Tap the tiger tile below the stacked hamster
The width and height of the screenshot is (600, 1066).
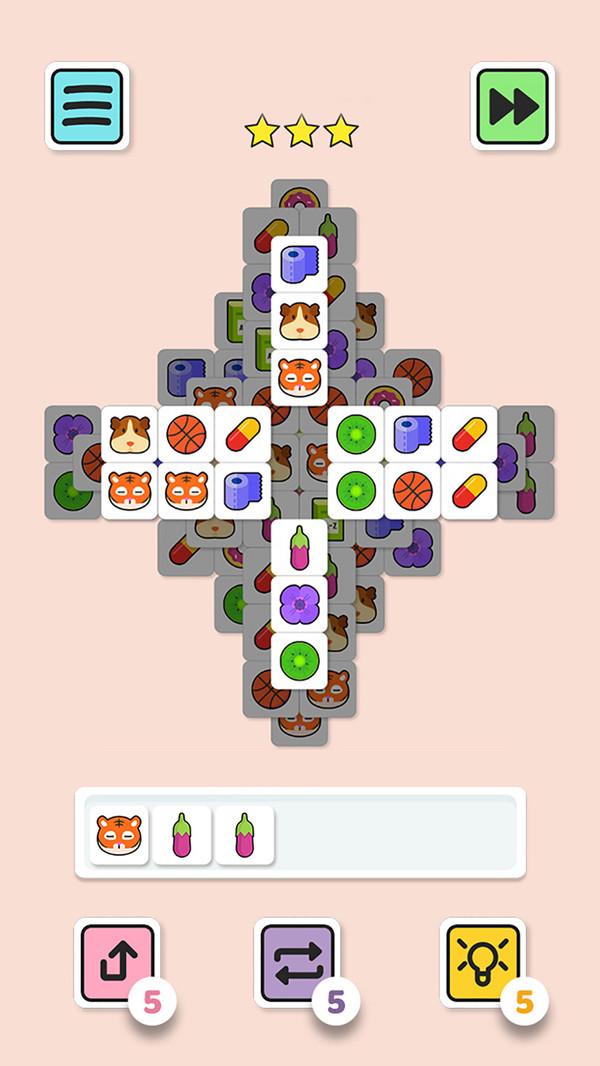click(299, 378)
